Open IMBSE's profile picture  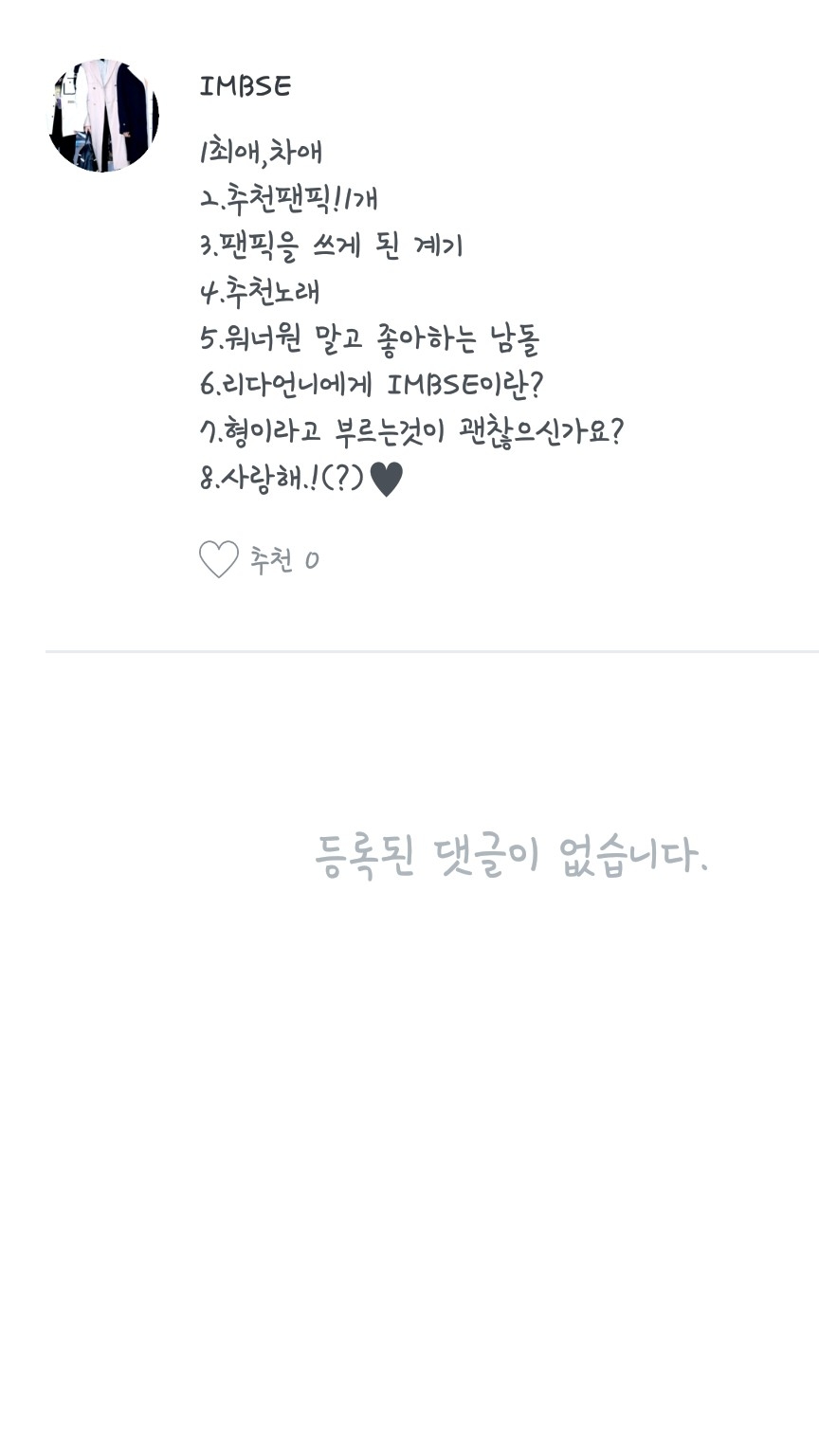pos(103,116)
